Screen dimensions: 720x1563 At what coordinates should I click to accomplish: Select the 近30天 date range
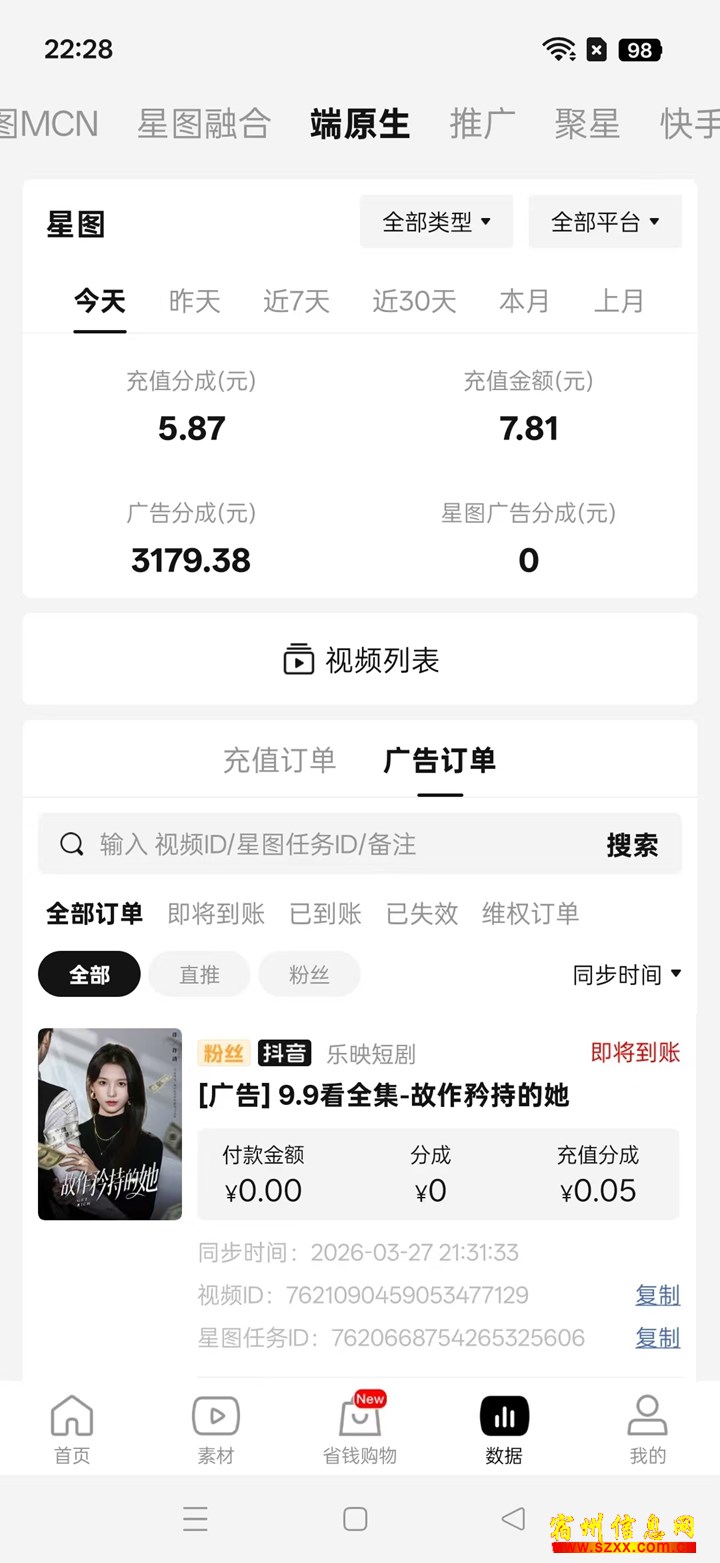click(x=414, y=301)
